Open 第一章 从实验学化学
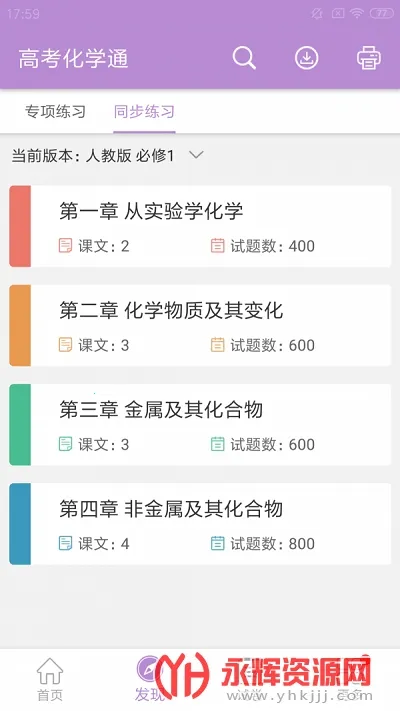 (200, 226)
